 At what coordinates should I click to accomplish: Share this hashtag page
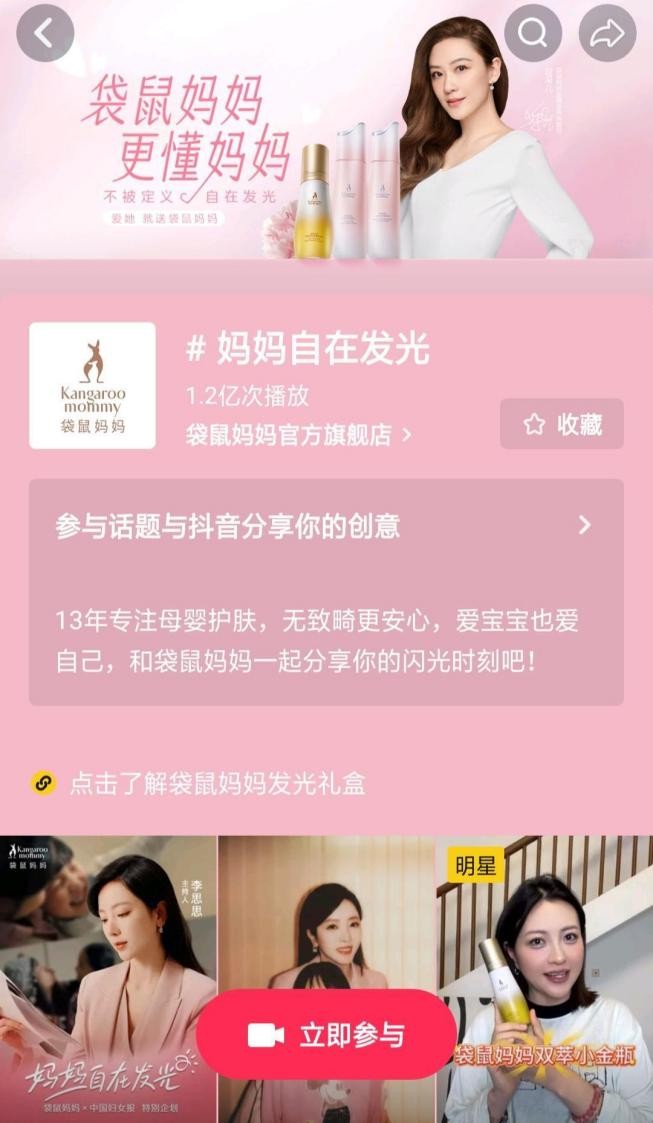(607, 33)
